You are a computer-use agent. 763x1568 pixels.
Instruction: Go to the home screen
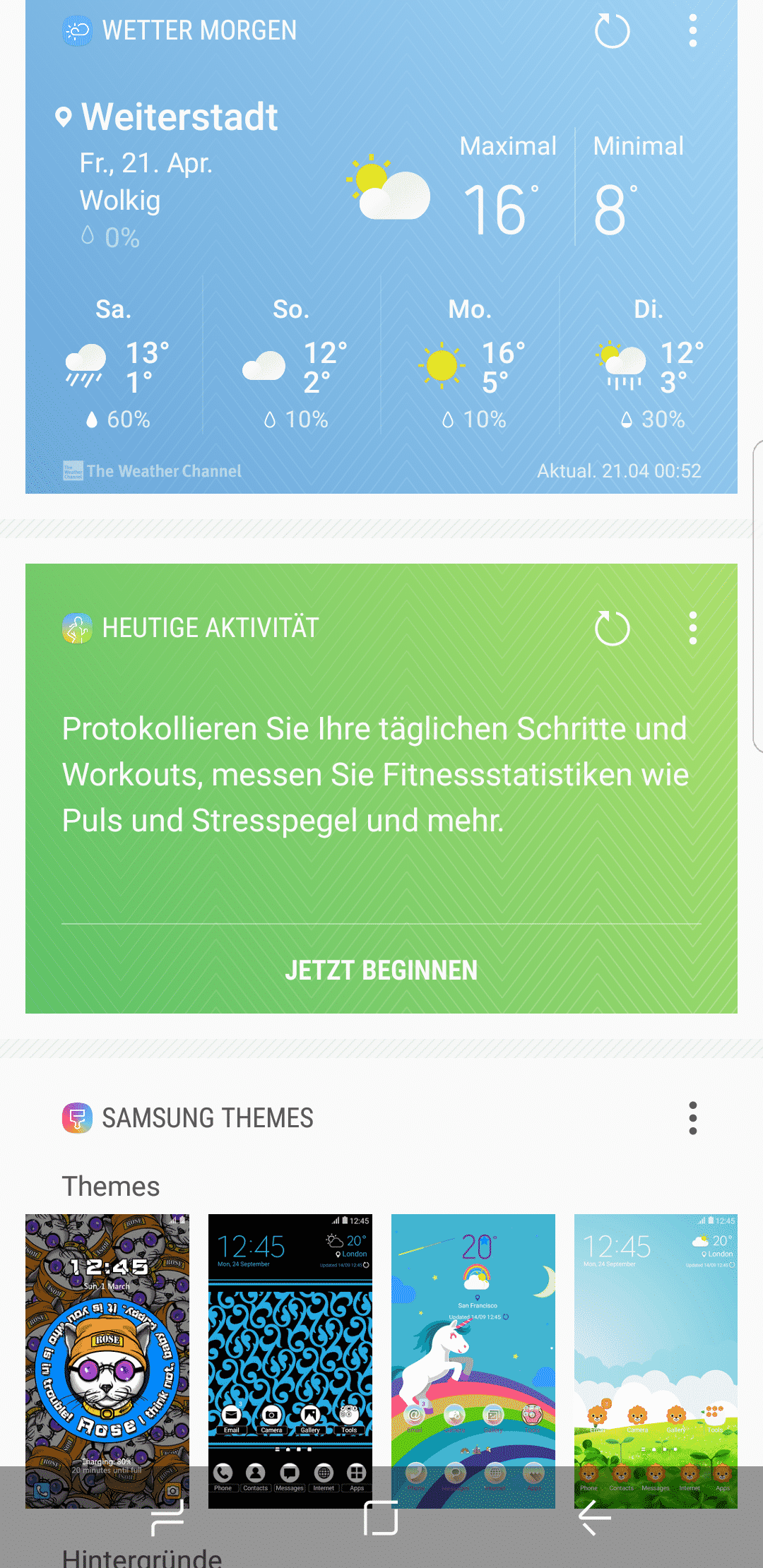[x=381, y=1517]
